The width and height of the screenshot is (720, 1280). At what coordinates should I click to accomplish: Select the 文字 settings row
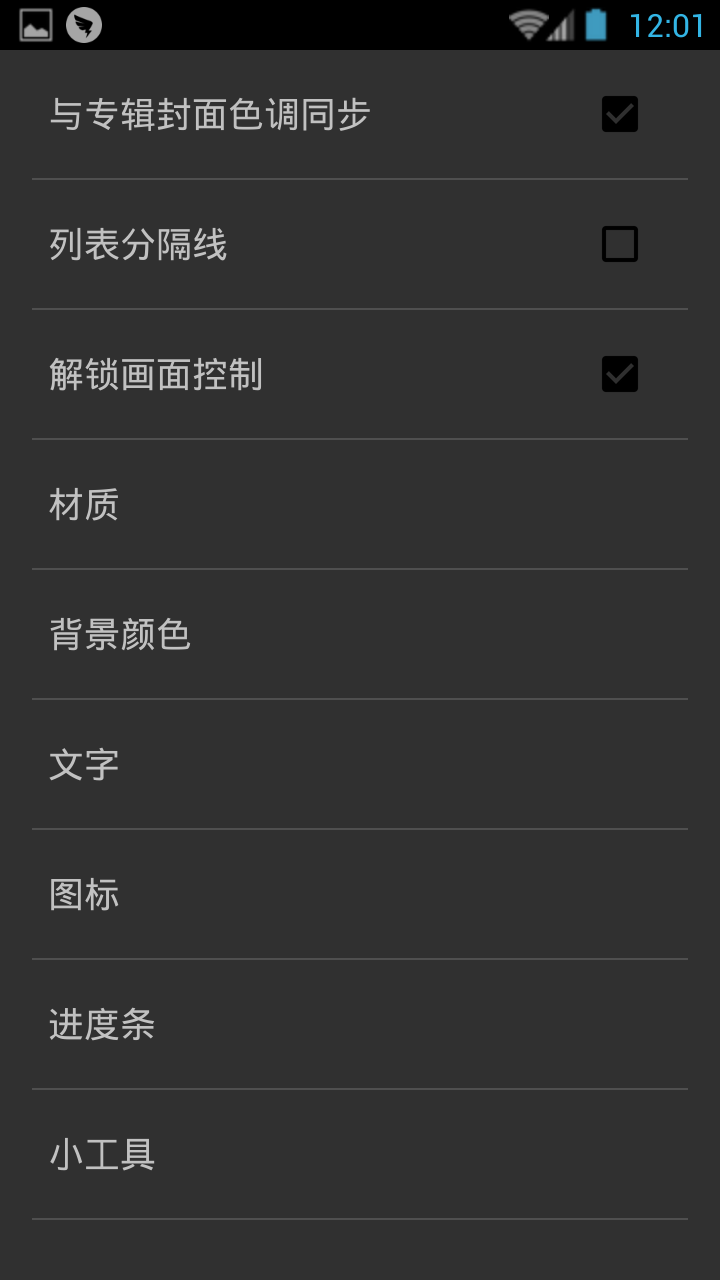(x=360, y=765)
